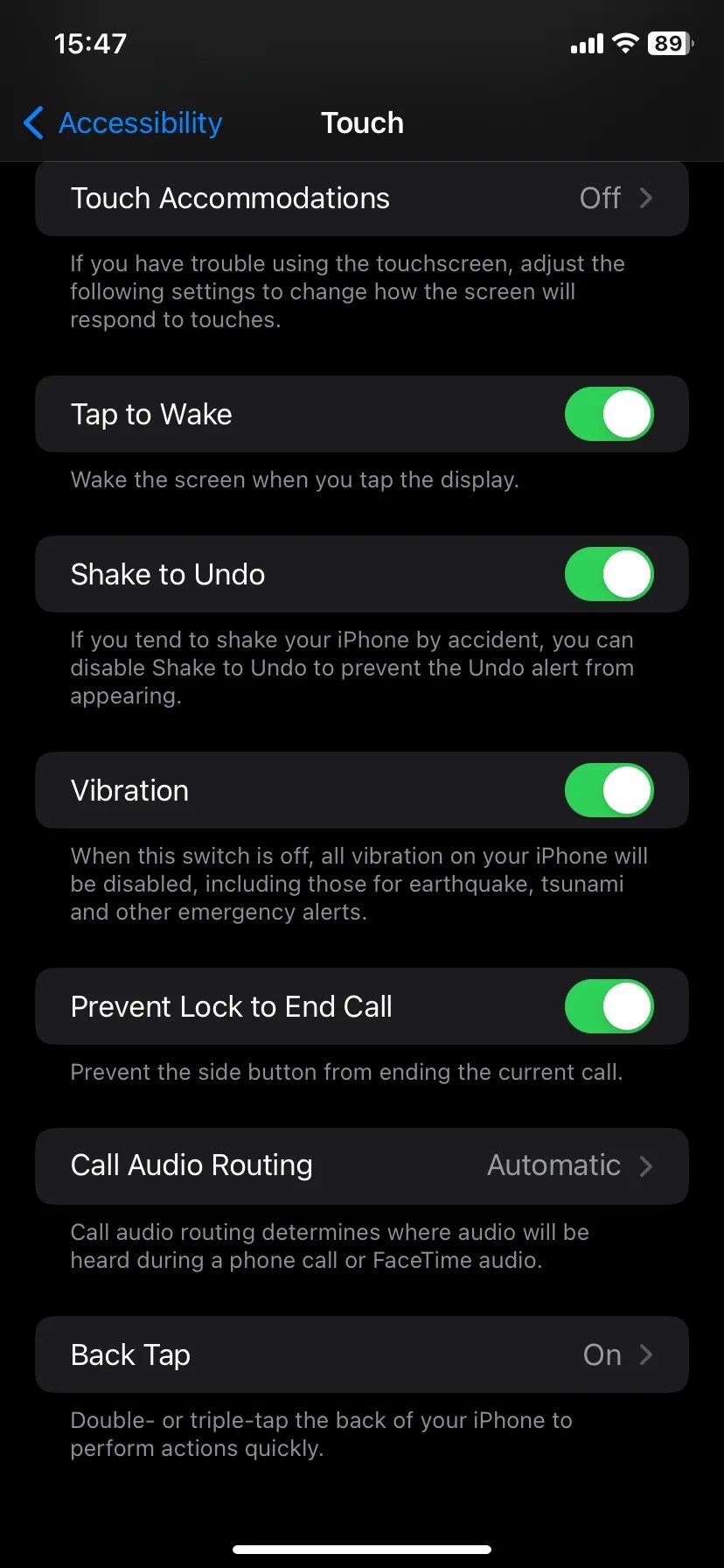The height and width of the screenshot is (1568, 724).
Task: Disable Tap to Wake
Action: (609, 414)
